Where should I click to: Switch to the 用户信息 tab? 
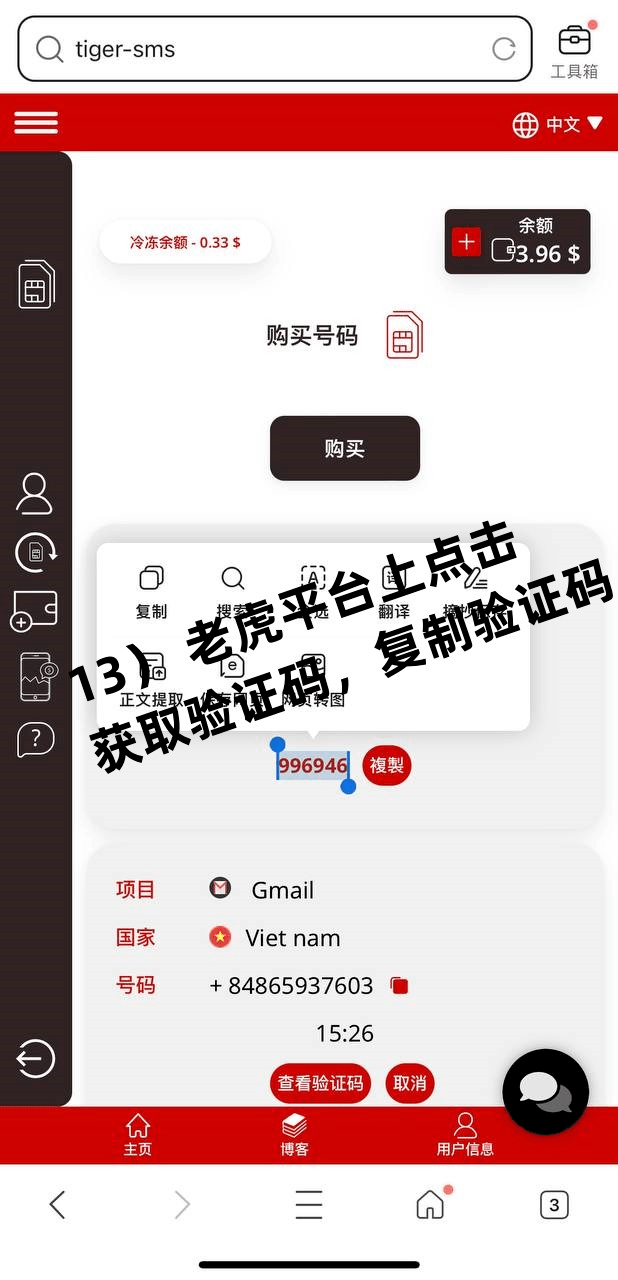pyautogui.click(x=465, y=1135)
